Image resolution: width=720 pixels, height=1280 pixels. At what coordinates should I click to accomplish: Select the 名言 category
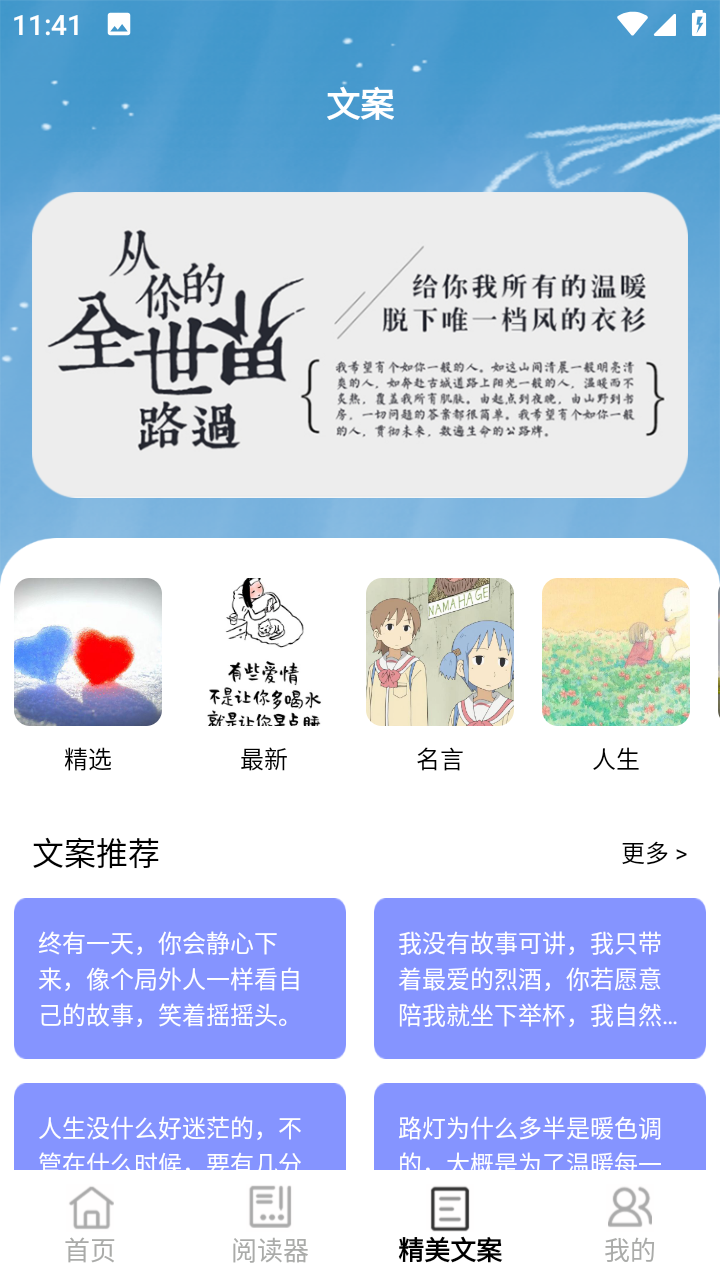tap(440, 675)
